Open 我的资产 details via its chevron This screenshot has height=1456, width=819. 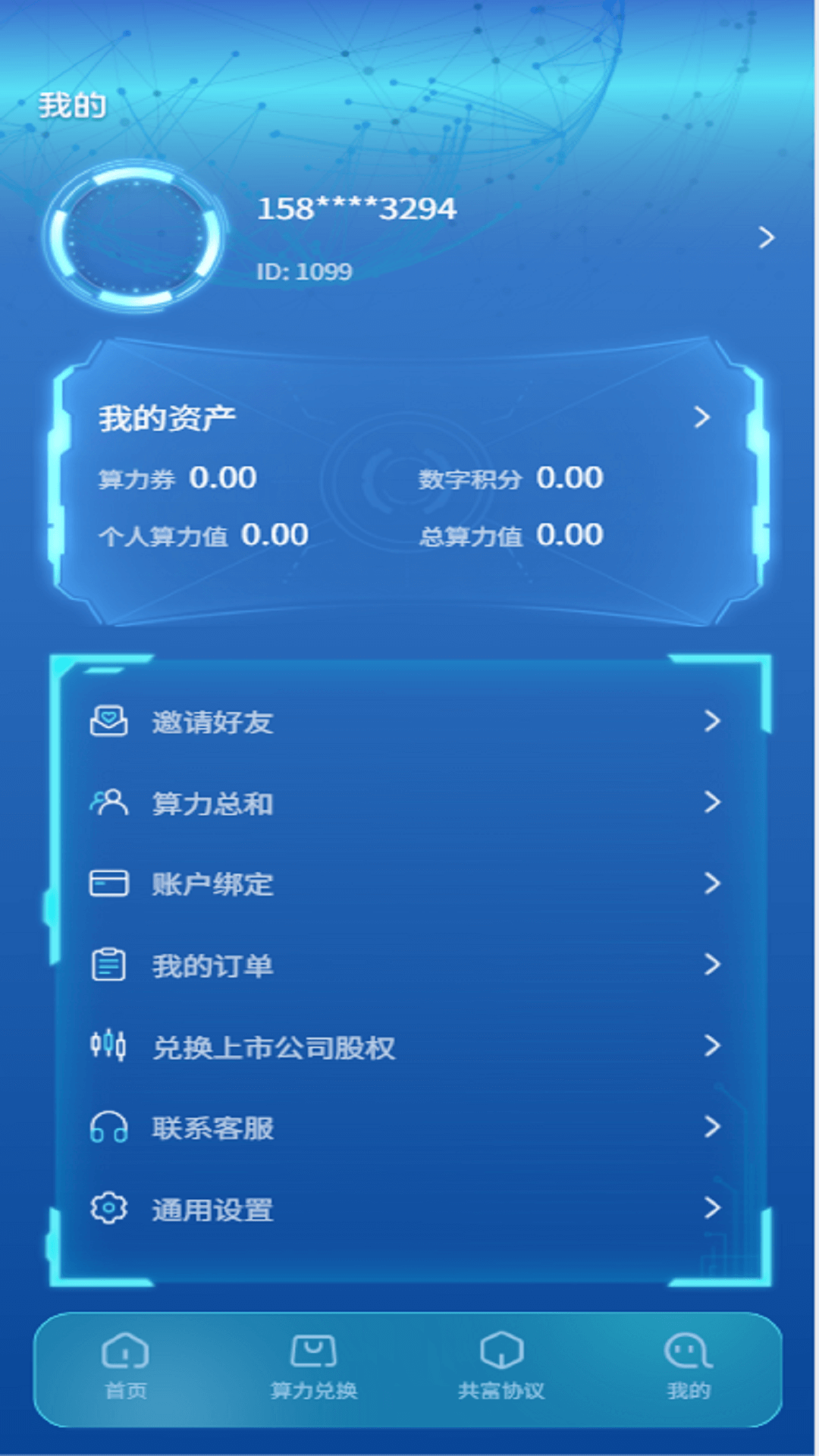(704, 416)
